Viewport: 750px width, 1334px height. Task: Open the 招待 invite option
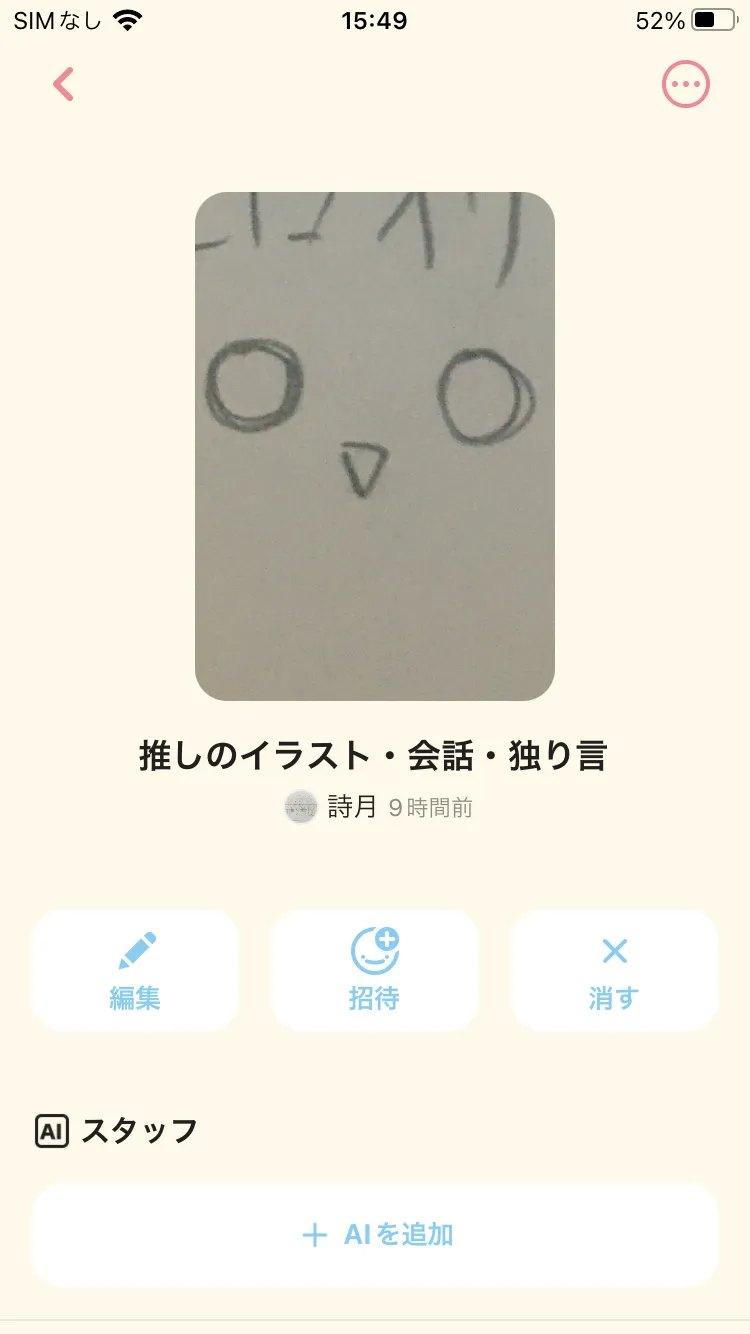[x=375, y=970]
